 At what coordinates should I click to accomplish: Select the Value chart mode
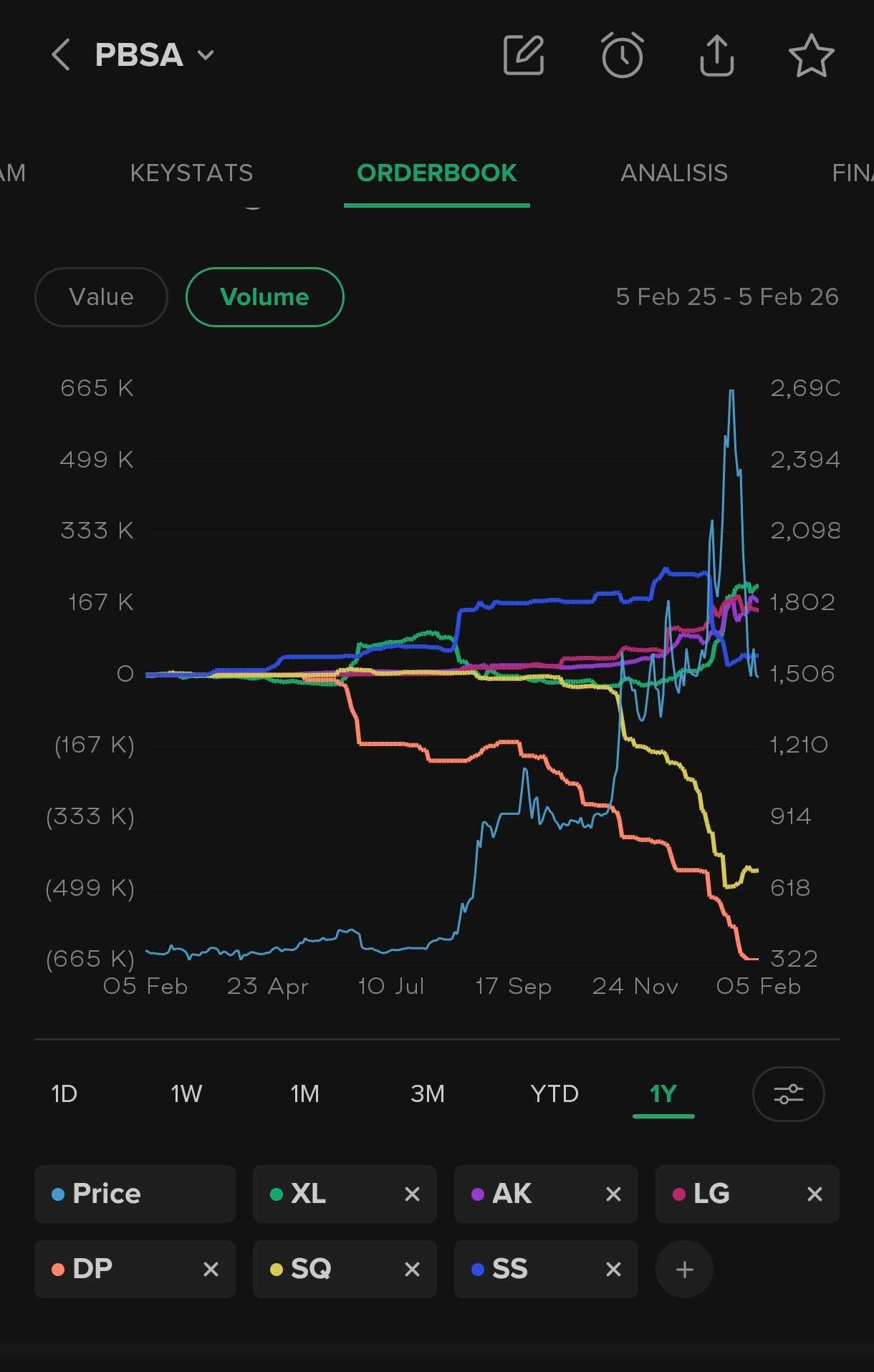pos(101,297)
